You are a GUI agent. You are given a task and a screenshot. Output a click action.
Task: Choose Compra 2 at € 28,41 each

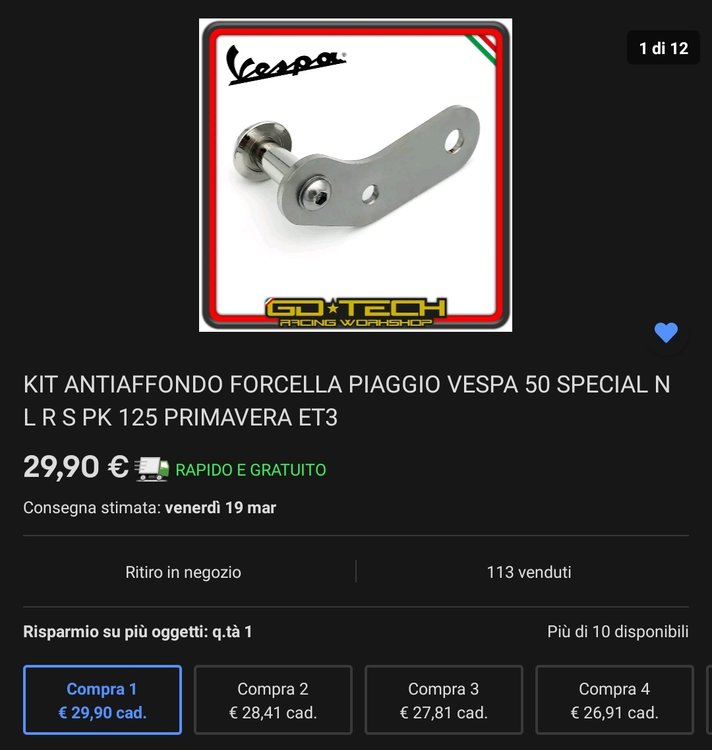273,700
